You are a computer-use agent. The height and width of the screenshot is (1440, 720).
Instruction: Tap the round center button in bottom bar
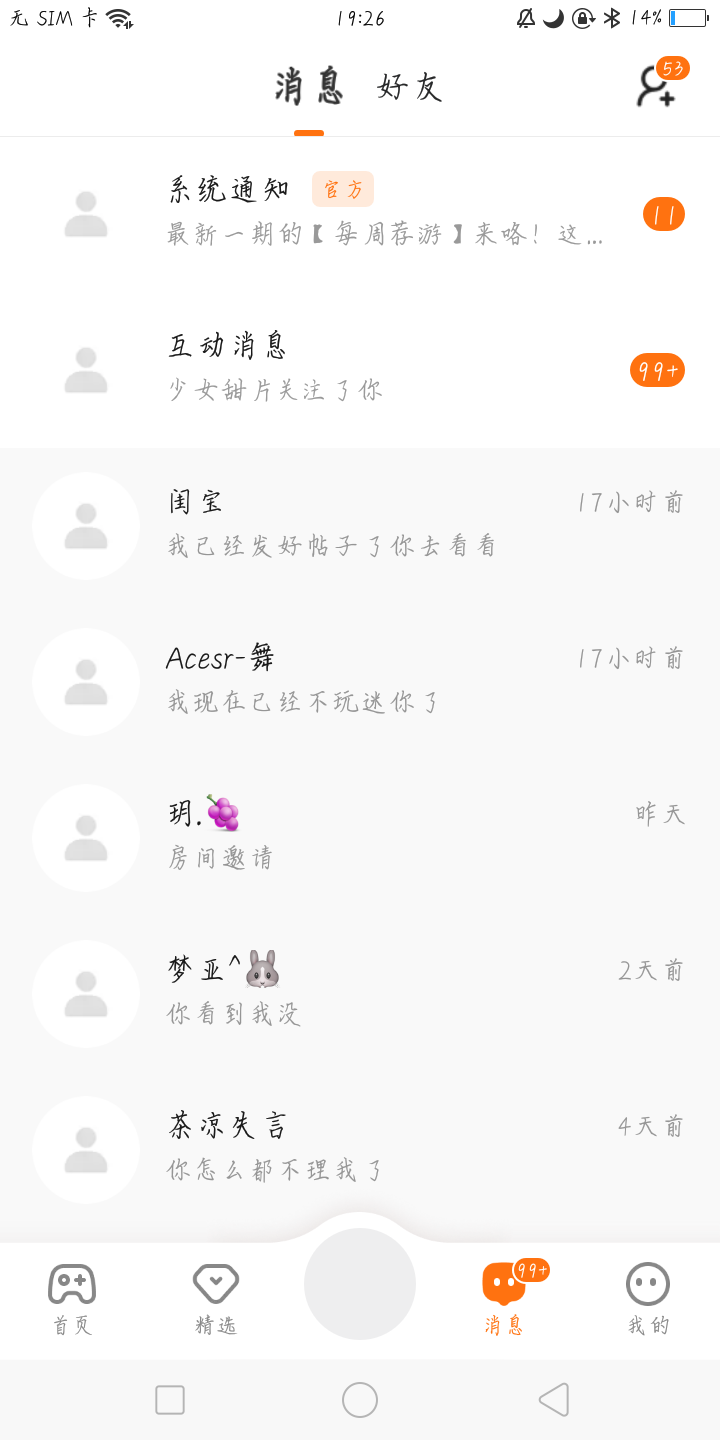pyautogui.click(x=360, y=1284)
